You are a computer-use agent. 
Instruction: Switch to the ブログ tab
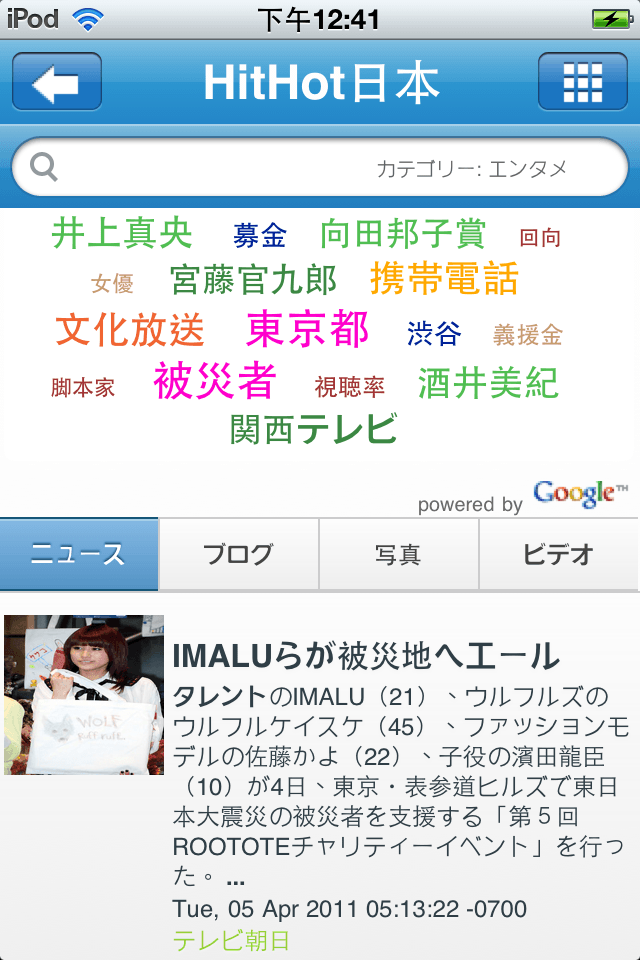click(x=238, y=554)
